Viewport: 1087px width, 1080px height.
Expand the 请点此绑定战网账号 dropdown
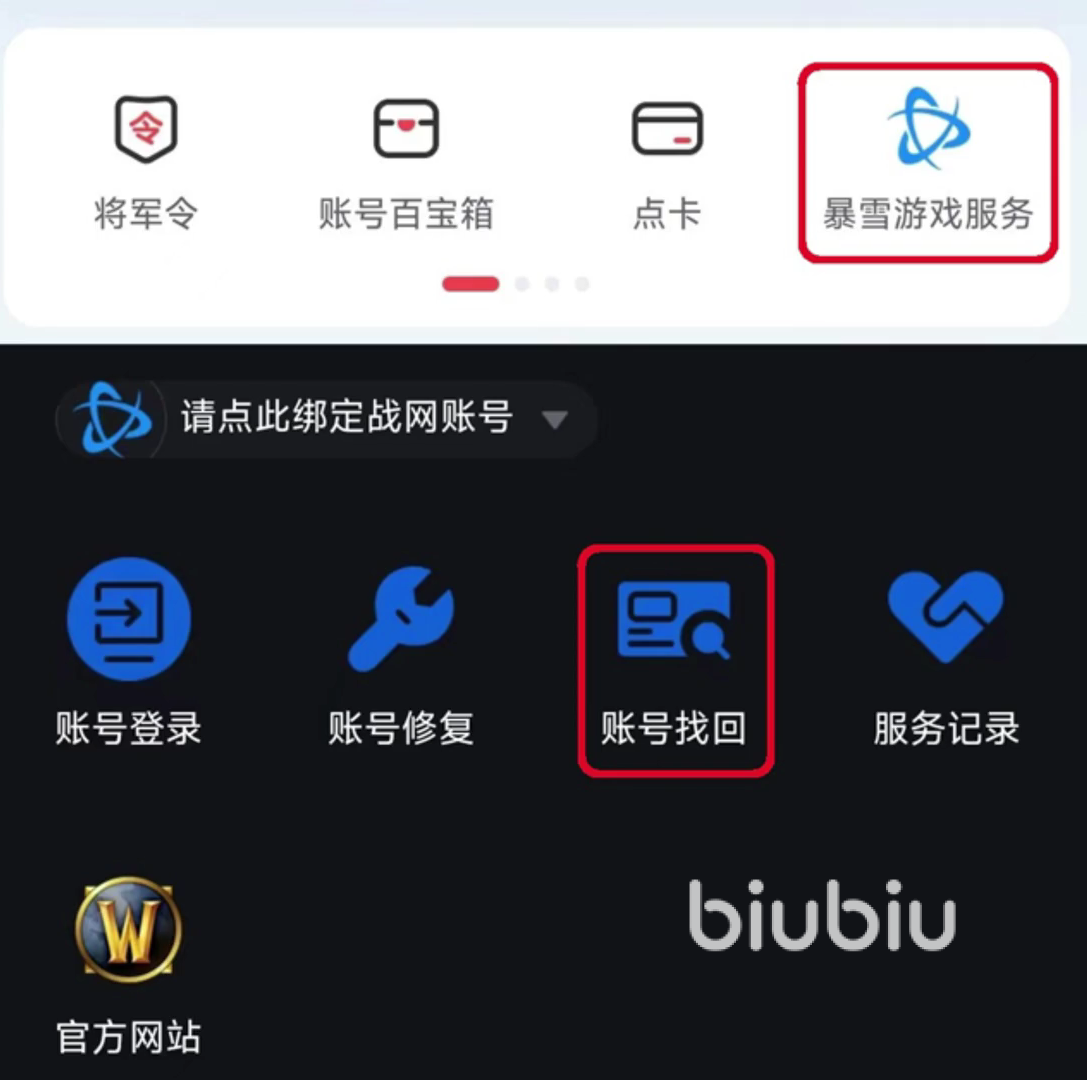(554, 418)
